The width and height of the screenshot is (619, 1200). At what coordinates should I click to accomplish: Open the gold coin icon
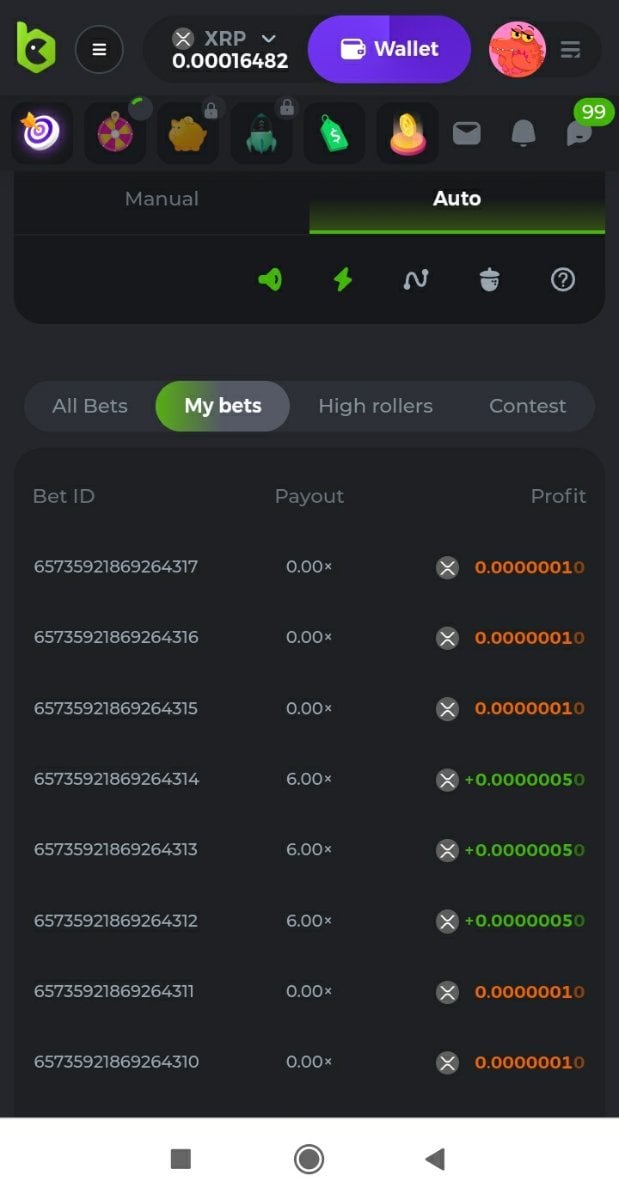407,134
